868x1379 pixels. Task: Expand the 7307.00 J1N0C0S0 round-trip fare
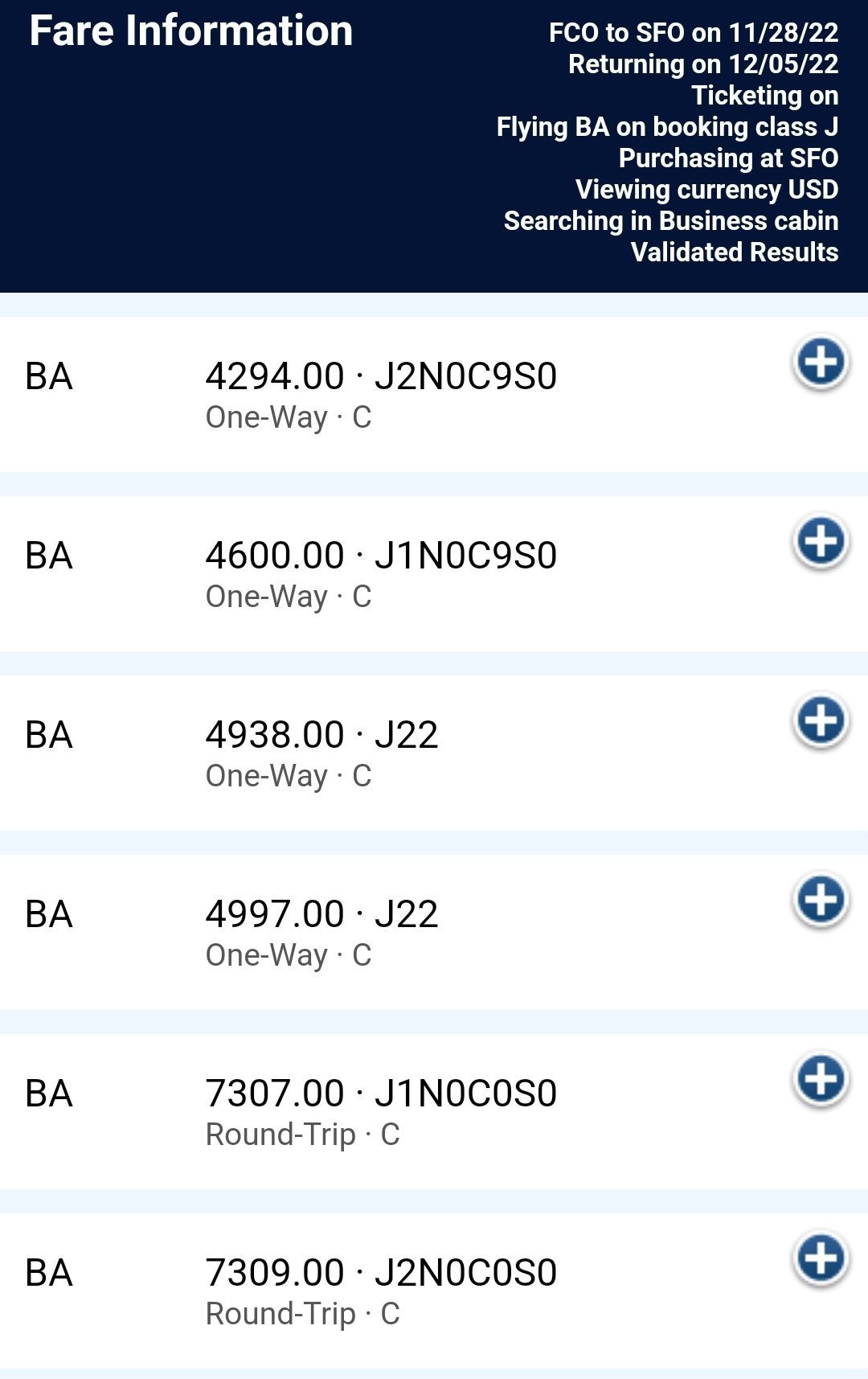tap(821, 1079)
